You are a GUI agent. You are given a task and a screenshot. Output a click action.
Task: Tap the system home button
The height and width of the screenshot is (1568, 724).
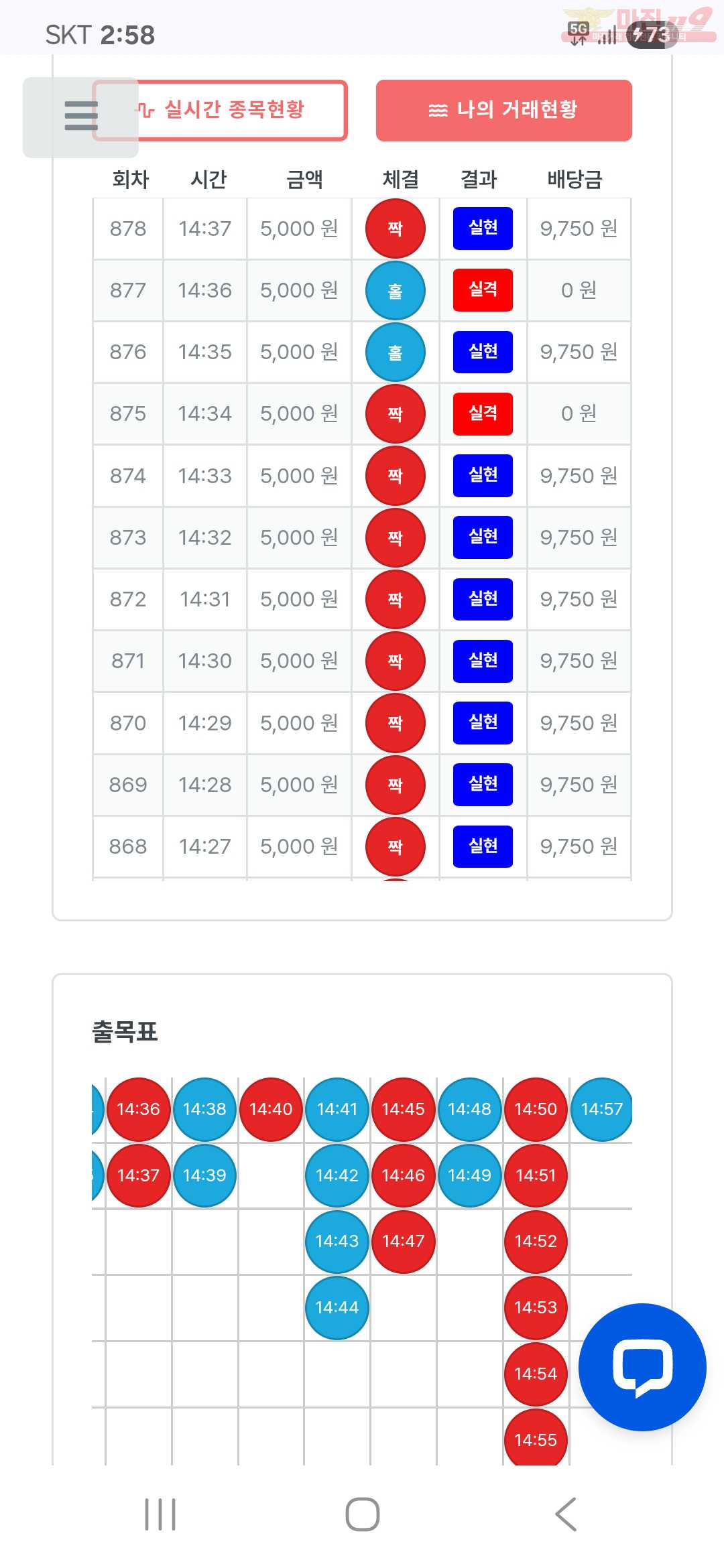point(362,1514)
